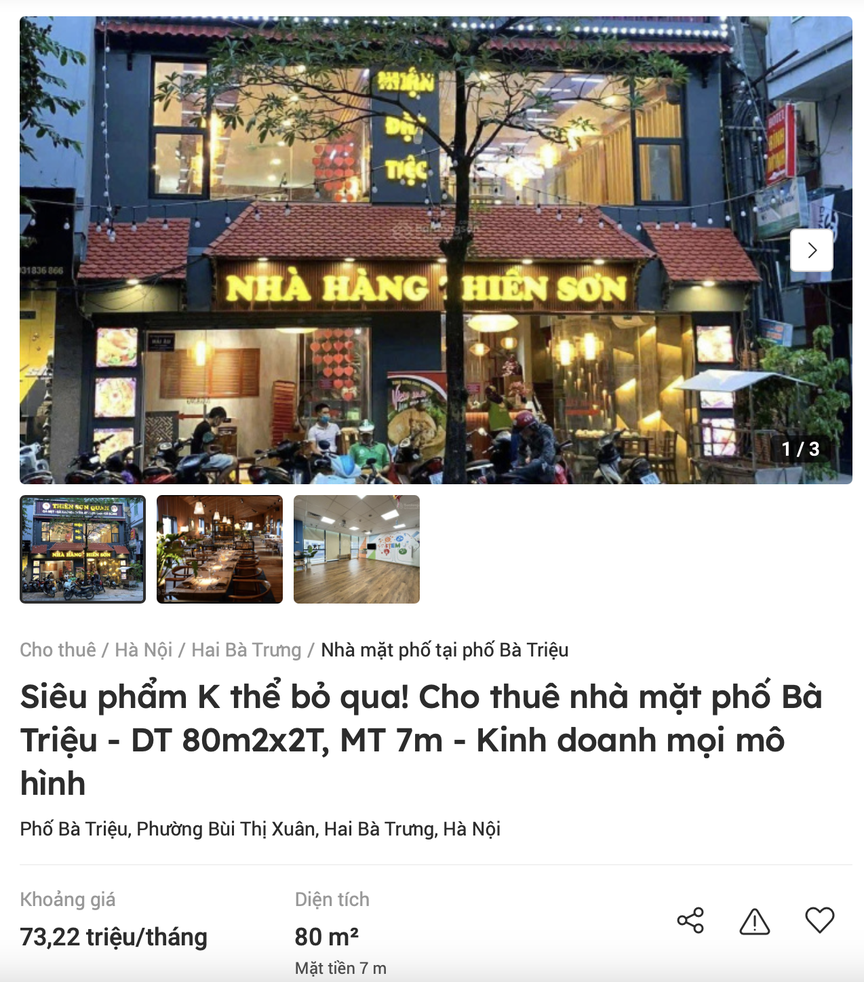The height and width of the screenshot is (982, 864).
Task: View the dining room interior thumbnail
Action: coord(220,549)
